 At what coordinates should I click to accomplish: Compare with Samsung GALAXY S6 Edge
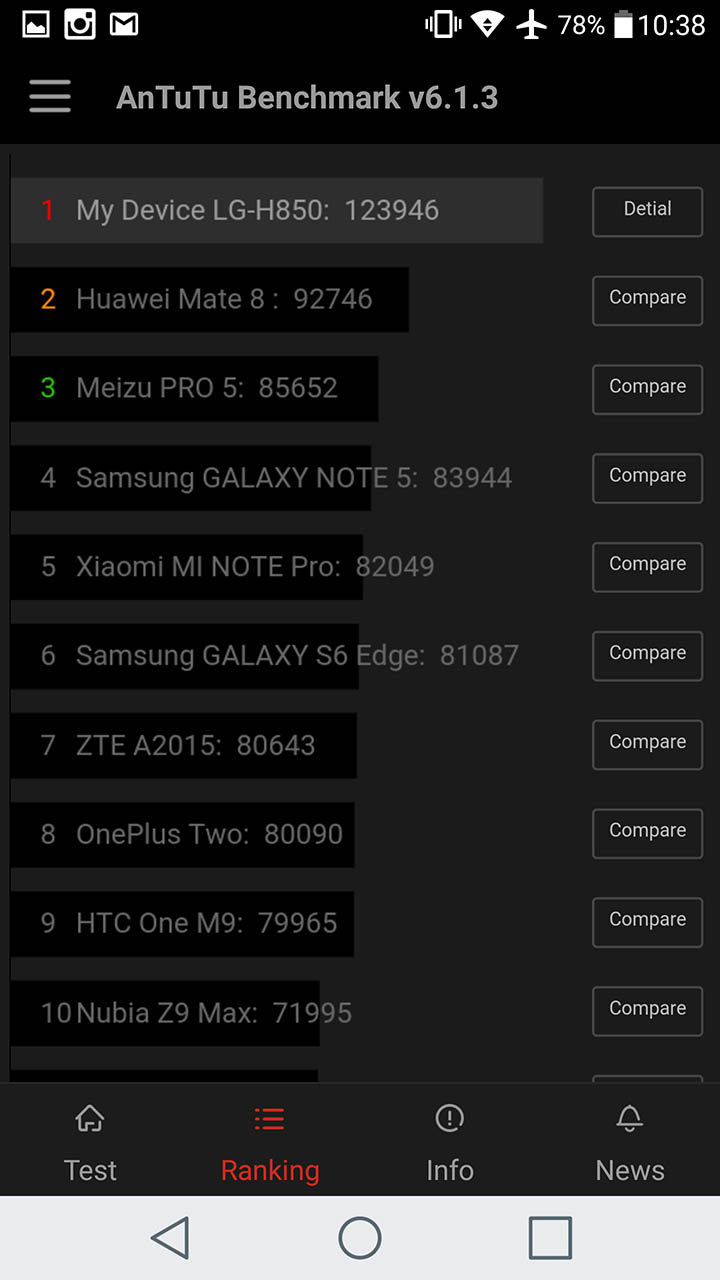point(647,657)
